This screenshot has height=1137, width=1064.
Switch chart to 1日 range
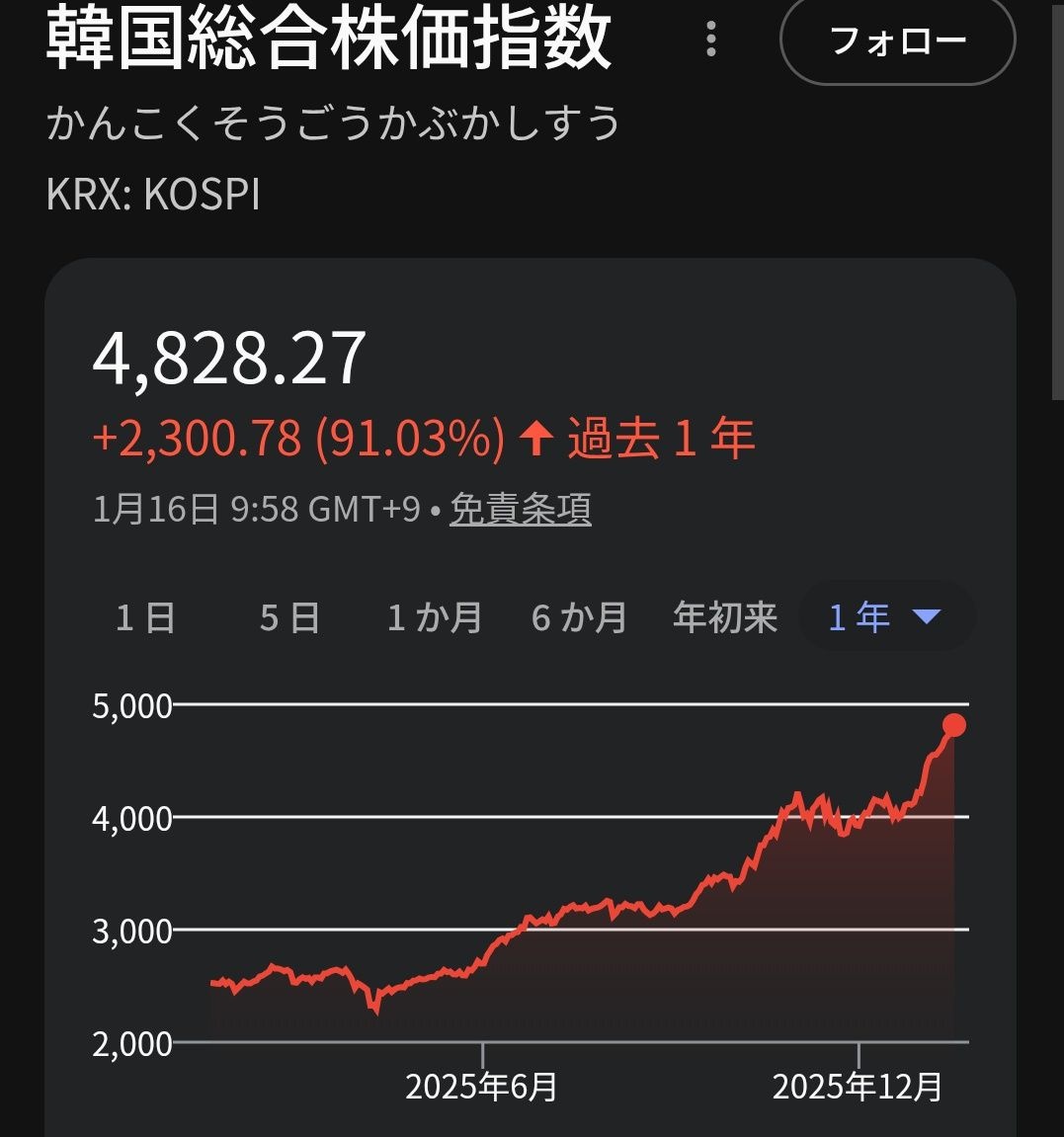[146, 618]
